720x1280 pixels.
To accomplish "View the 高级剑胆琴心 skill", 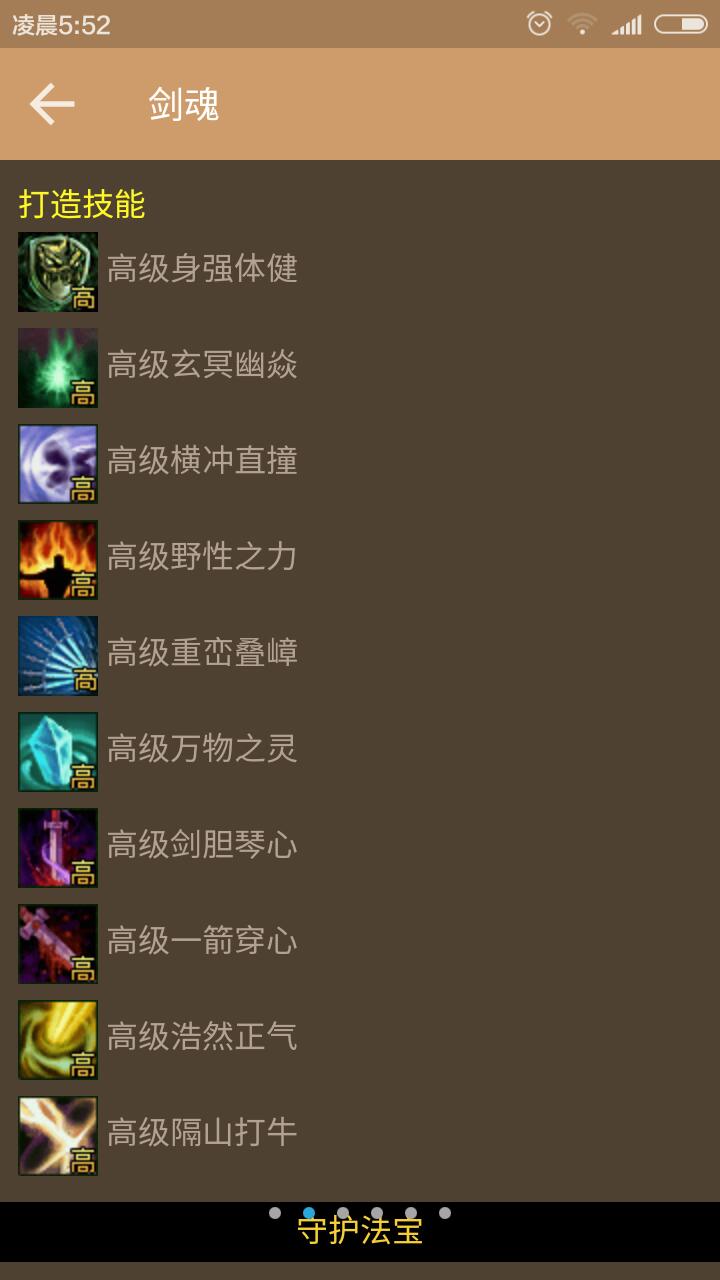I will (x=202, y=846).
